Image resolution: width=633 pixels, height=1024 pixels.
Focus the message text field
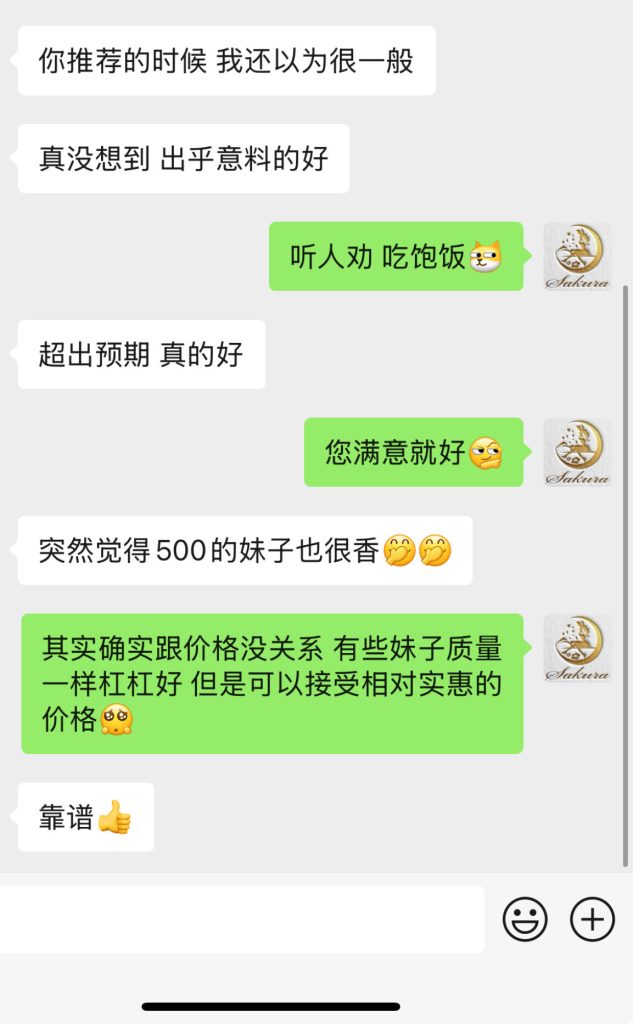tap(240, 919)
